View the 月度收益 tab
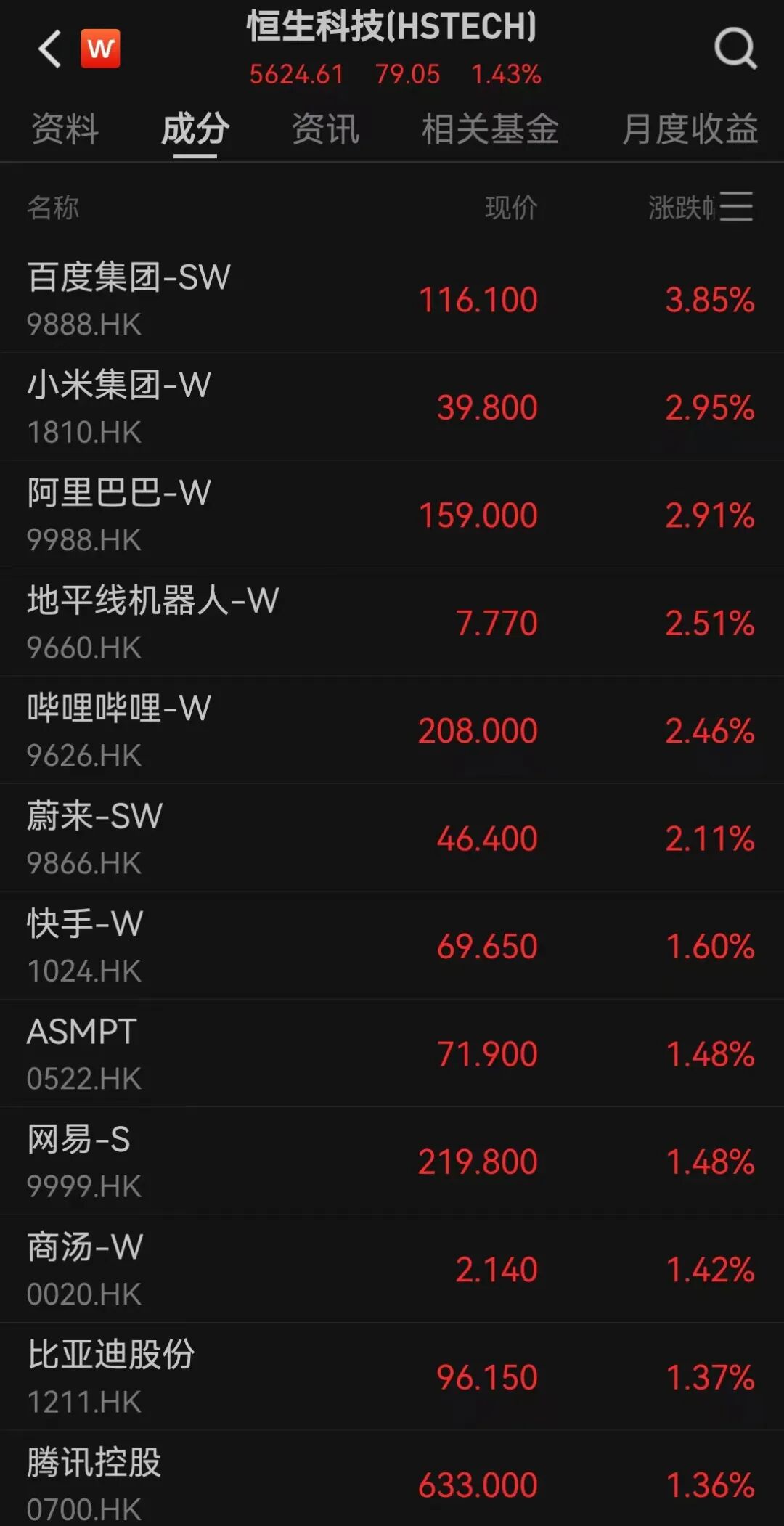This screenshot has width=784, height=1526. pyautogui.click(x=690, y=130)
